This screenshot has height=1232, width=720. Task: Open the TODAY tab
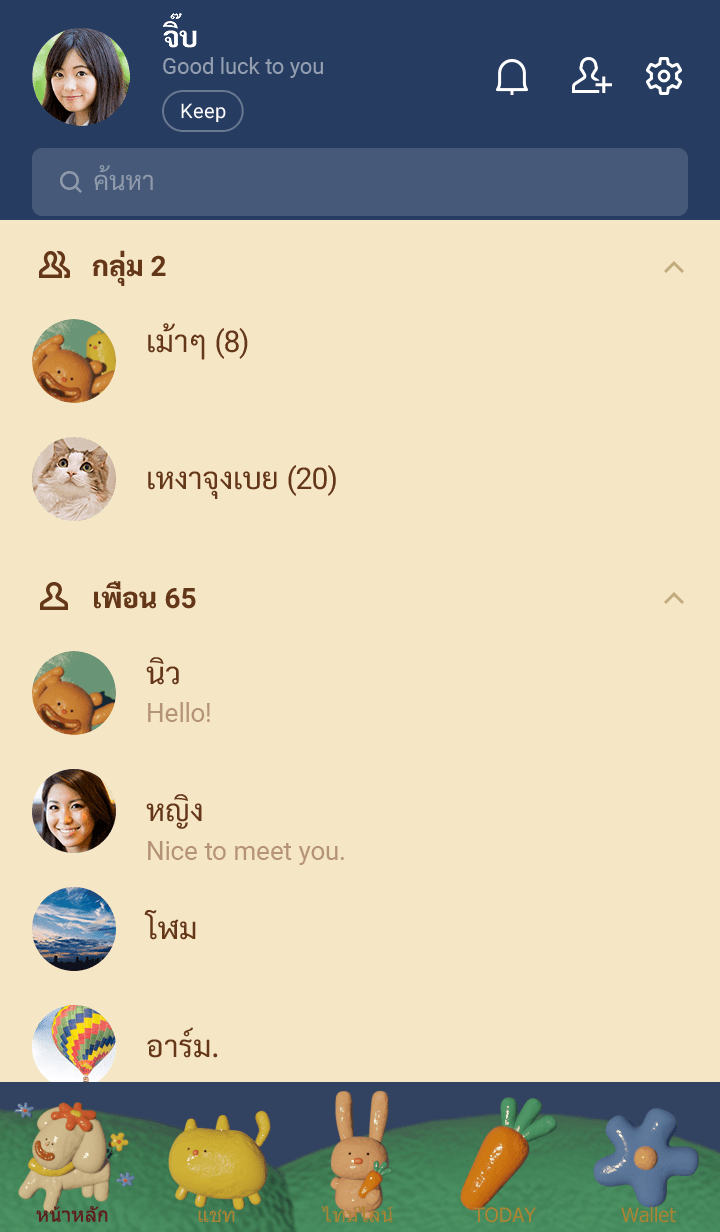pyautogui.click(x=504, y=1160)
